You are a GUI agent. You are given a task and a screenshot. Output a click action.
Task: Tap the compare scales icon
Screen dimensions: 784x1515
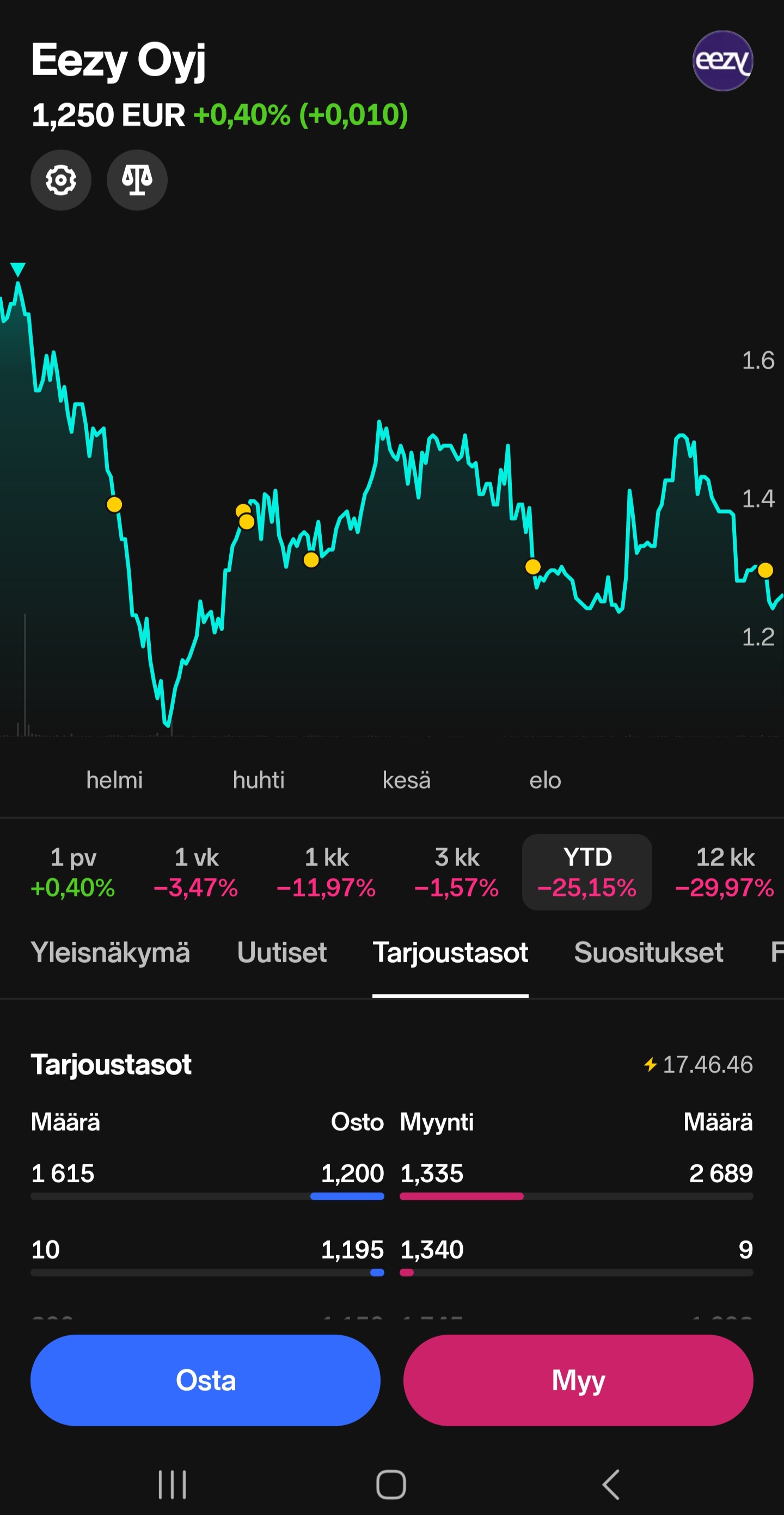[137, 180]
